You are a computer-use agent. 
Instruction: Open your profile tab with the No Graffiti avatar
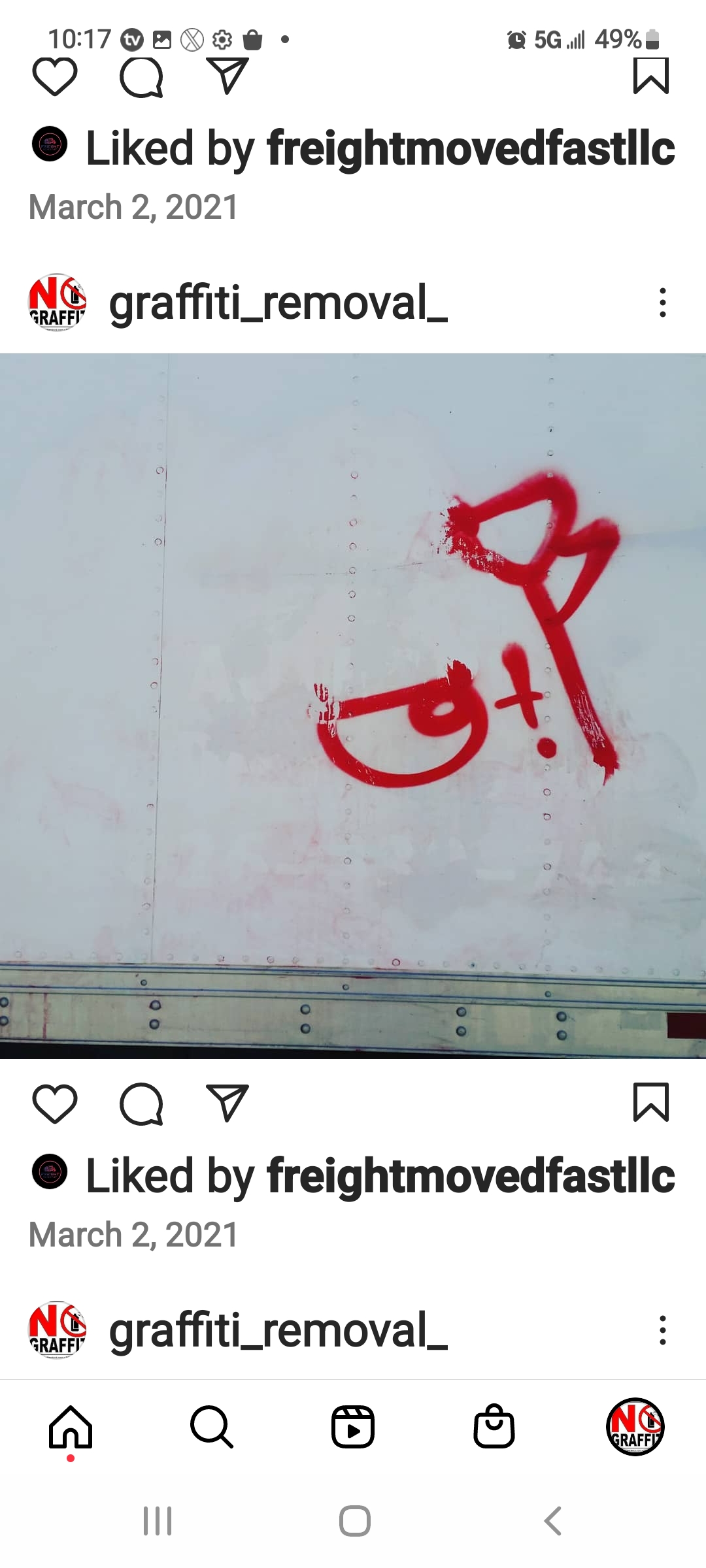[x=635, y=1427]
